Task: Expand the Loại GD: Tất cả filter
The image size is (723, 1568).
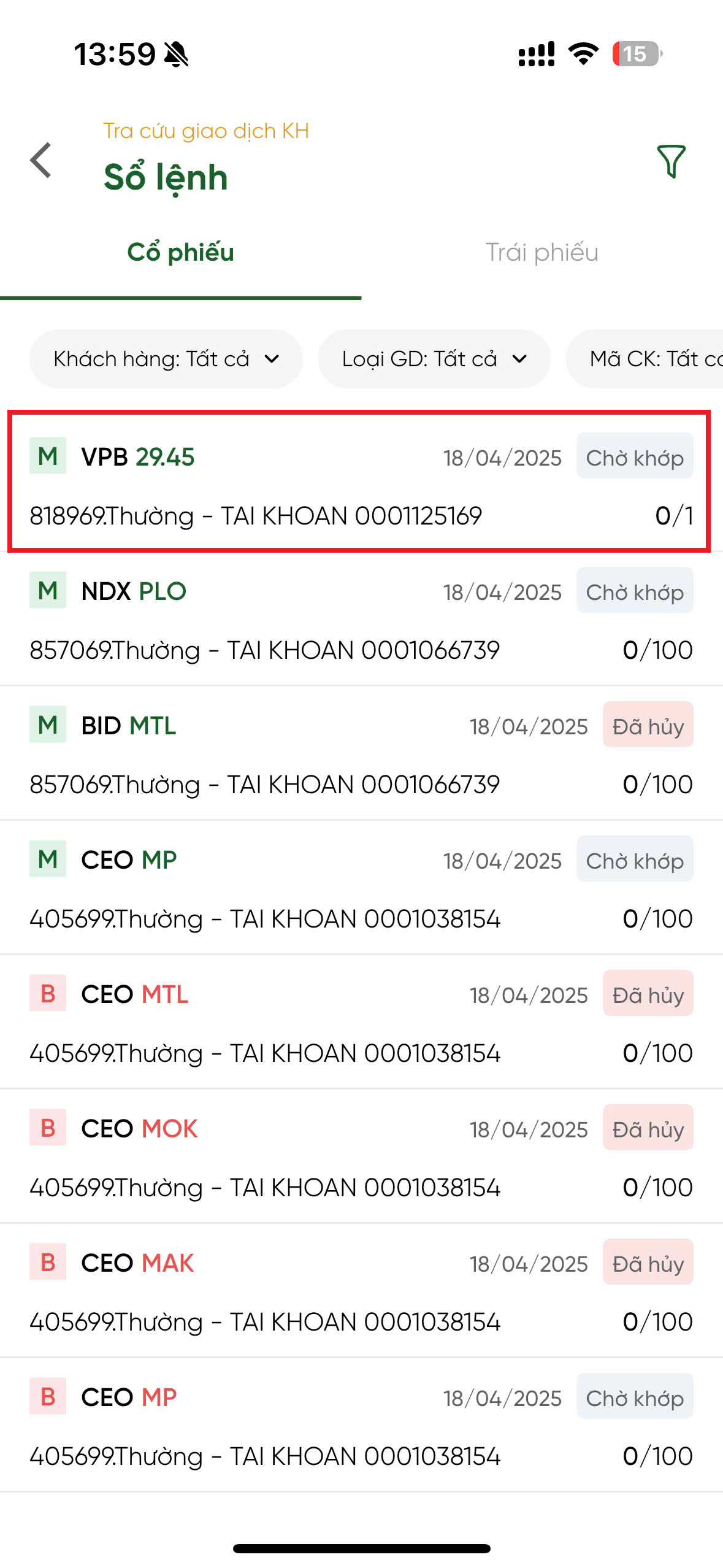Action: (x=434, y=359)
